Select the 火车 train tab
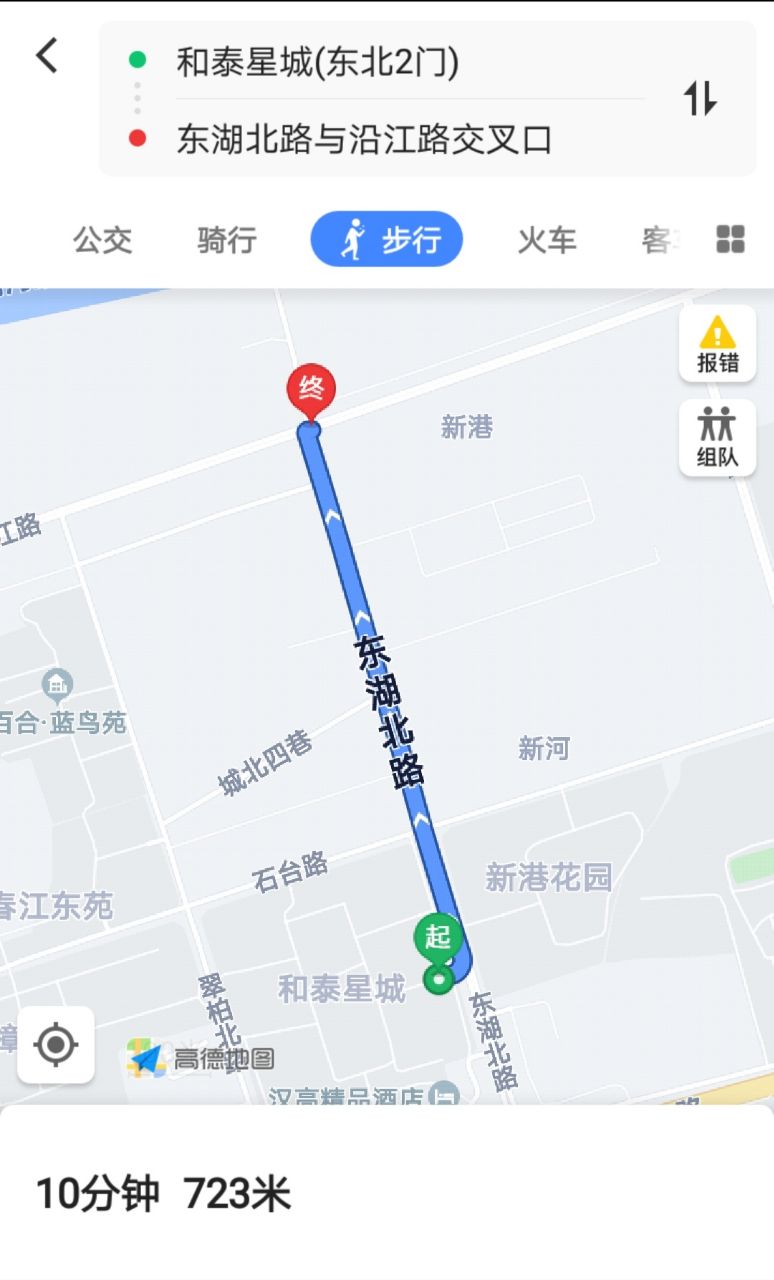 tap(546, 240)
